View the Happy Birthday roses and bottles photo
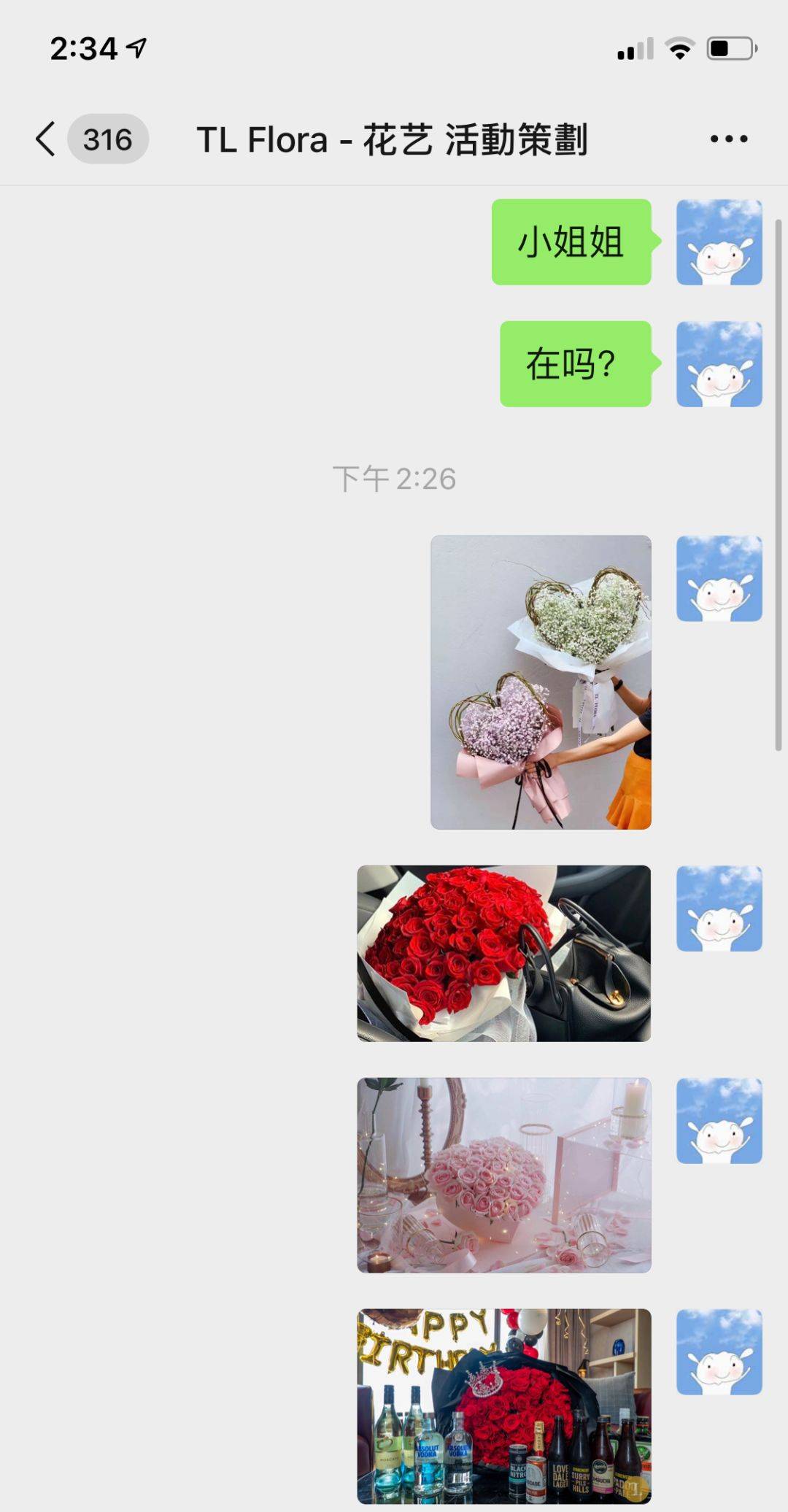The image size is (788, 1512). click(x=503, y=1405)
